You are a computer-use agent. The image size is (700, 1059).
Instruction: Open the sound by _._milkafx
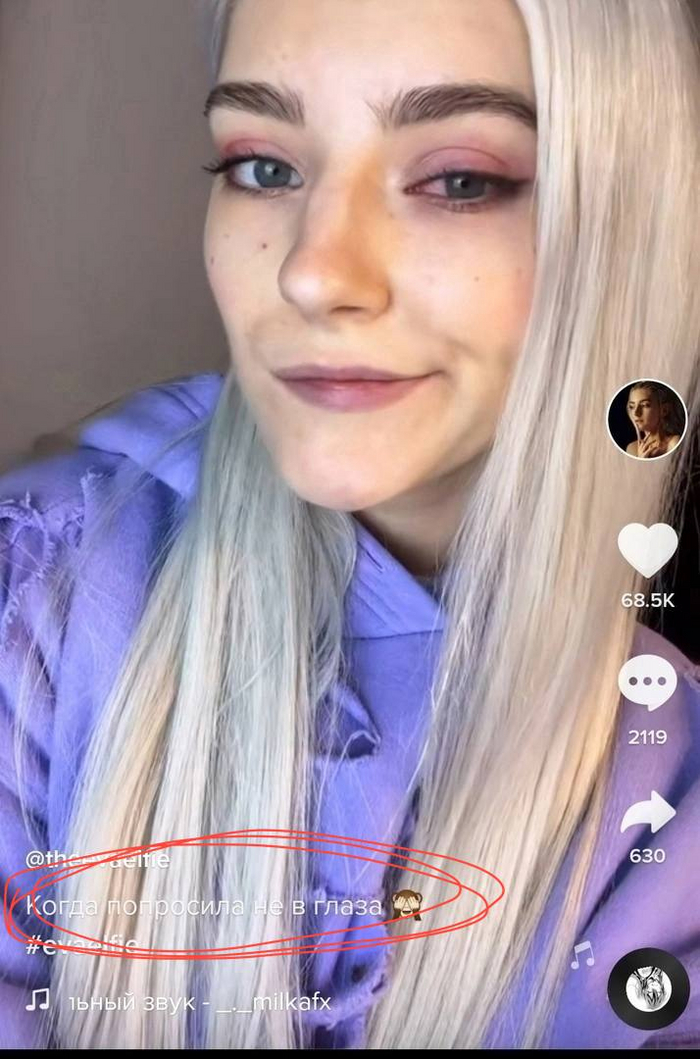point(190,1001)
